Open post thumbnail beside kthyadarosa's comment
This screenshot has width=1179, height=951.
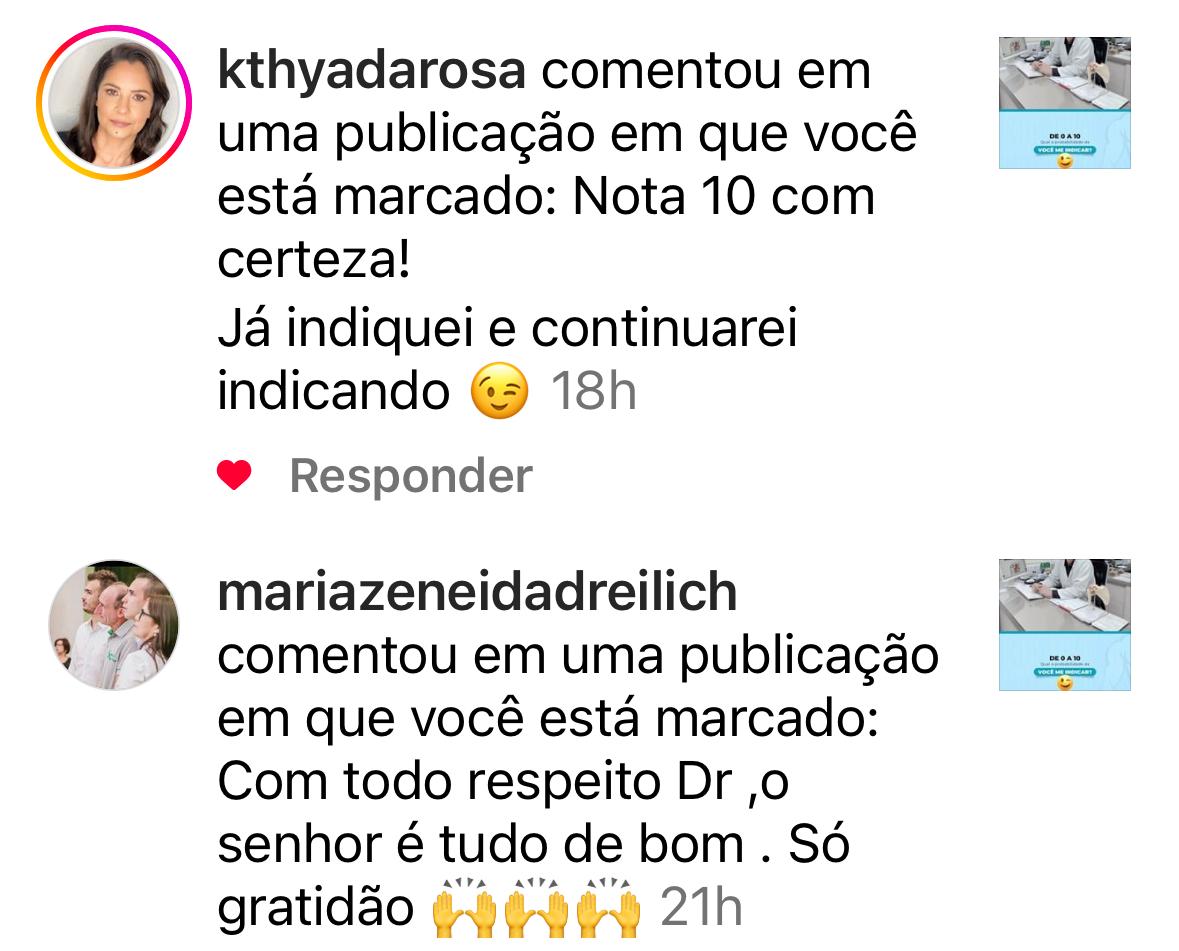pos(1064,102)
